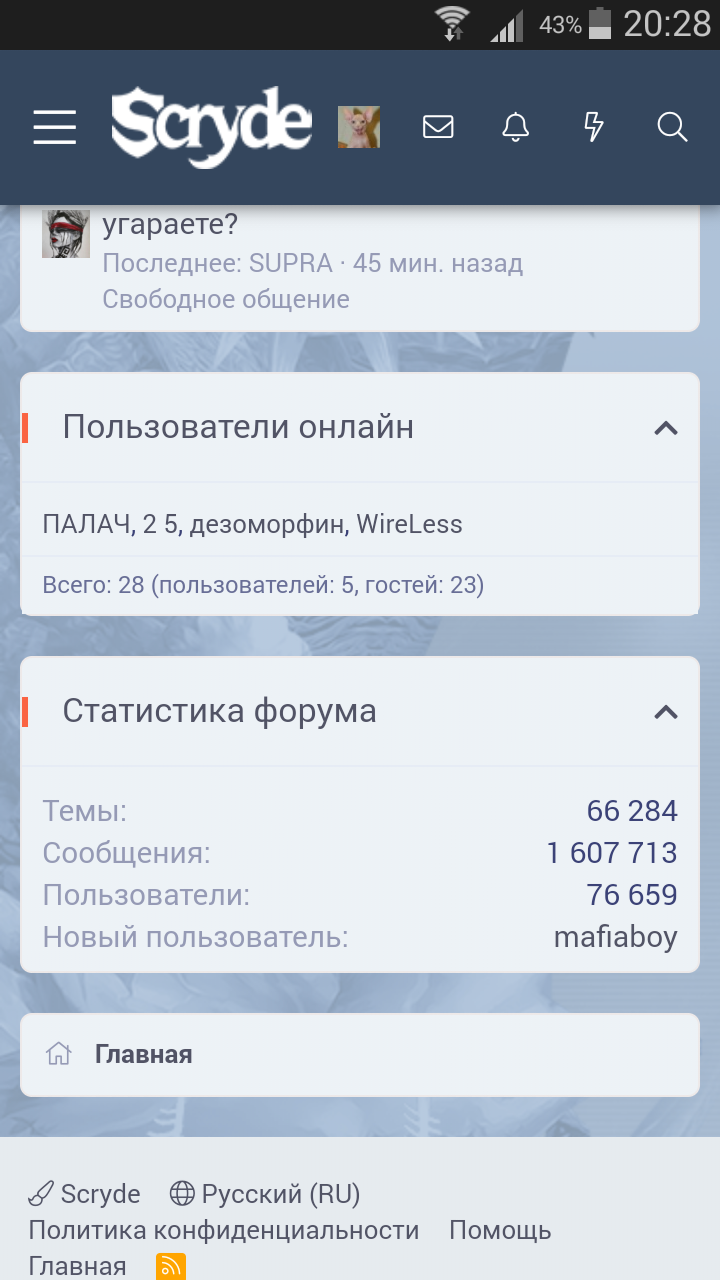
Task: Open new member mafiaboy's profile
Action: (x=615, y=937)
